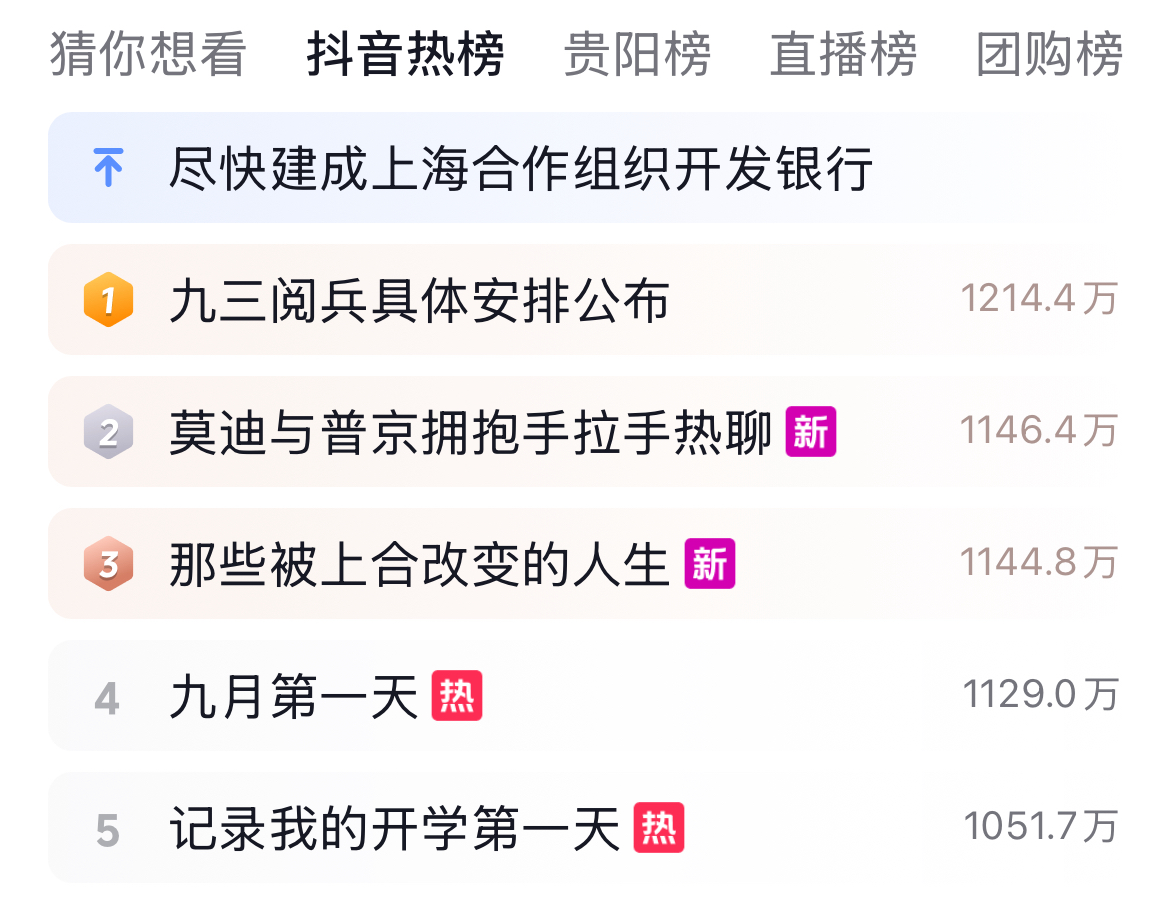Open topic 莫迪与普京拥抱手拉手热聊
1170x899 pixels.
pyautogui.click(x=470, y=432)
